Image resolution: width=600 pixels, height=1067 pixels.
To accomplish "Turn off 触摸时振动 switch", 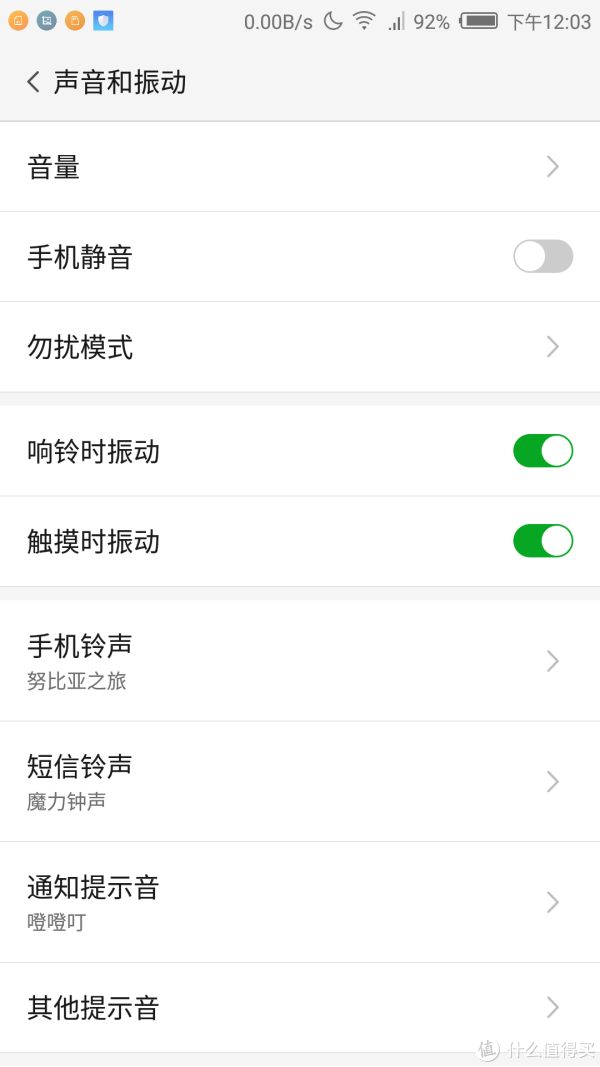I will [x=543, y=541].
